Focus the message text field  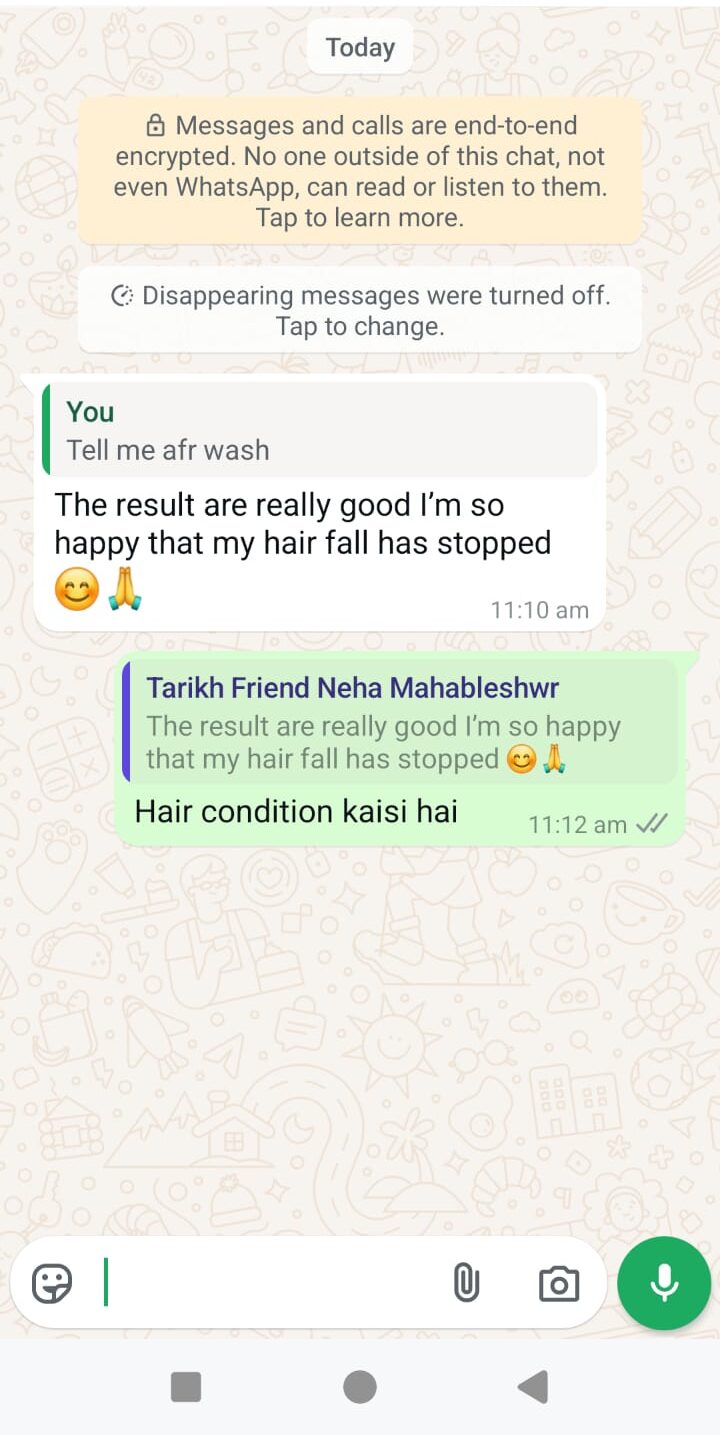click(x=270, y=1283)
